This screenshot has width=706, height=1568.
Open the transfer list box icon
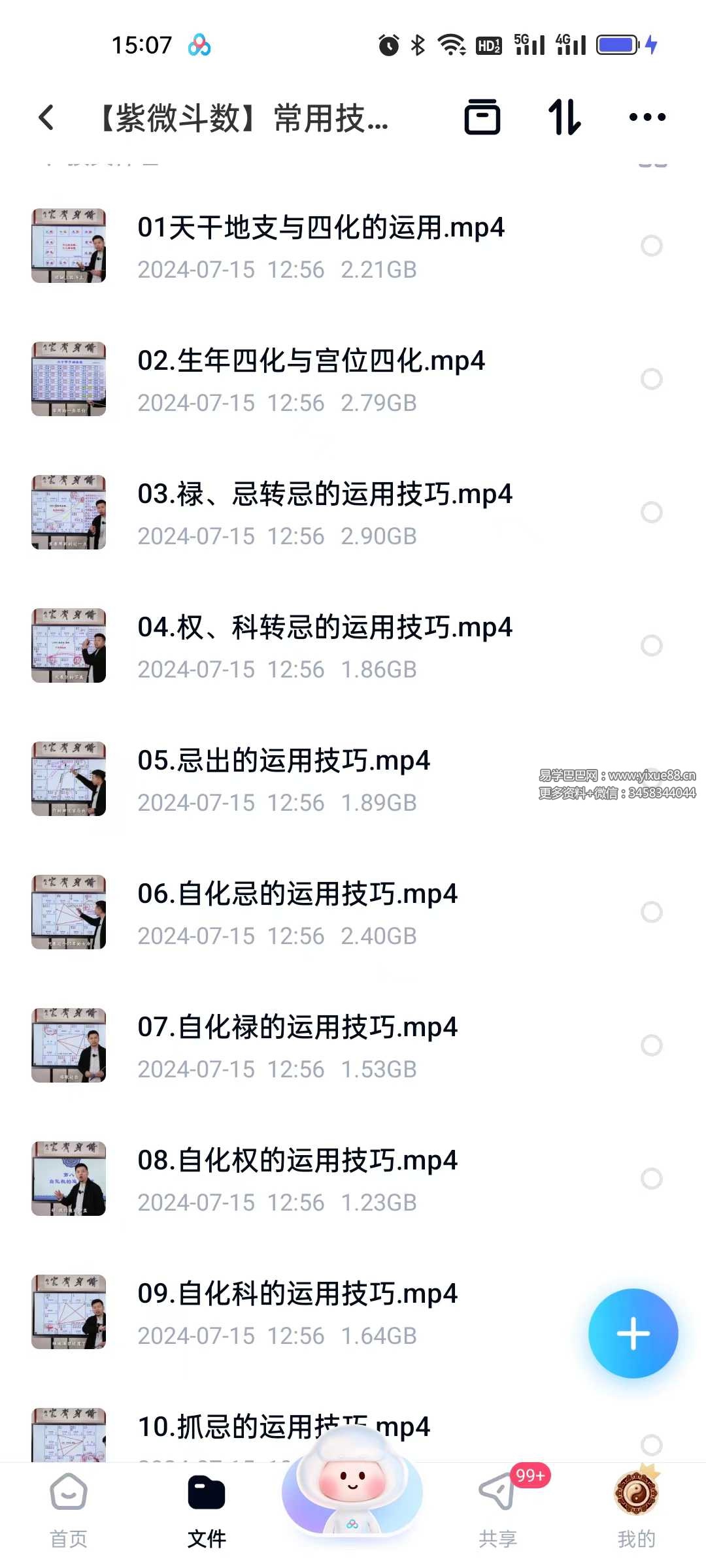coord(482,118)
